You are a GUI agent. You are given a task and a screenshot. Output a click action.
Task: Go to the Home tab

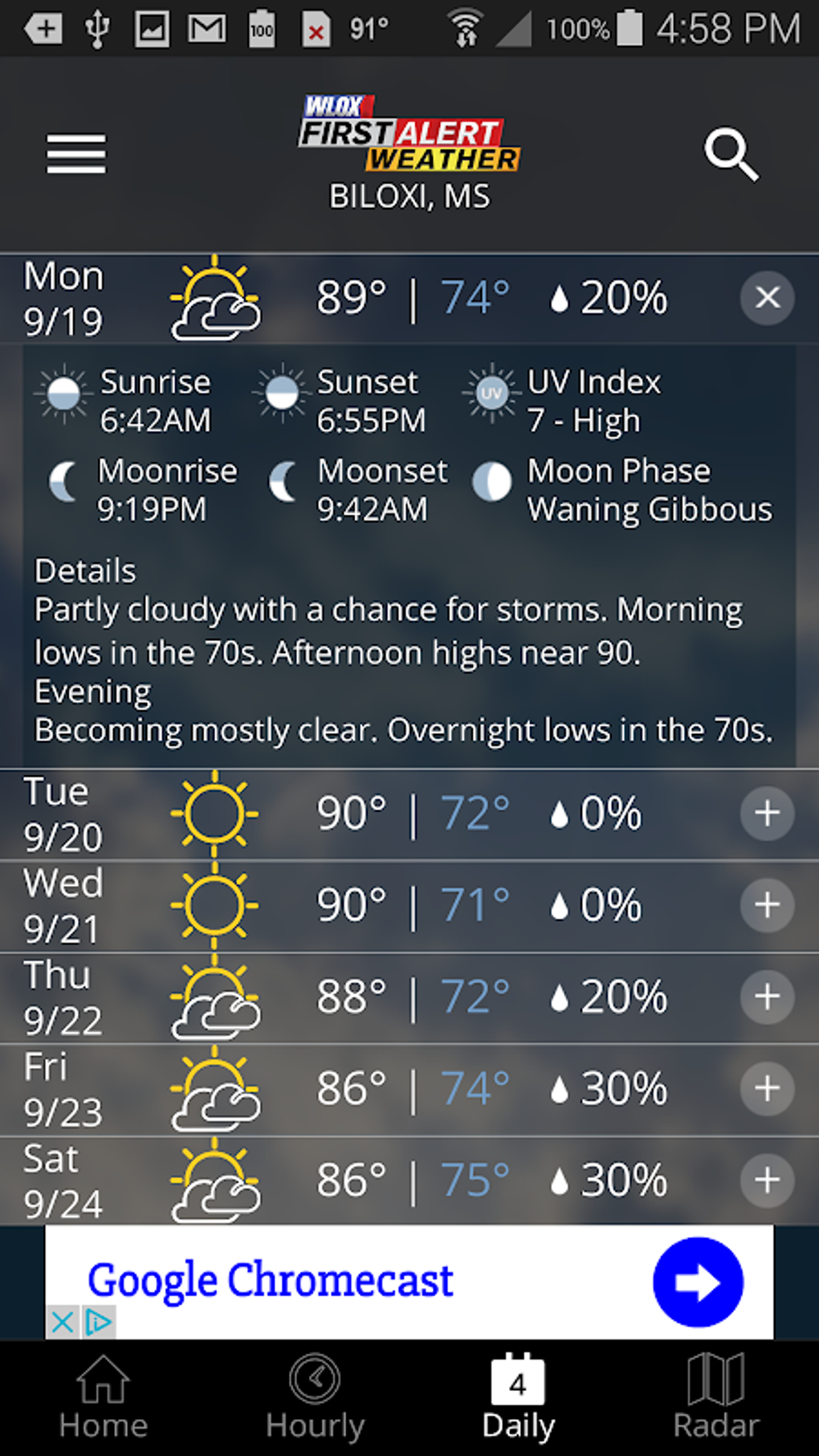tap(103, 1397)
